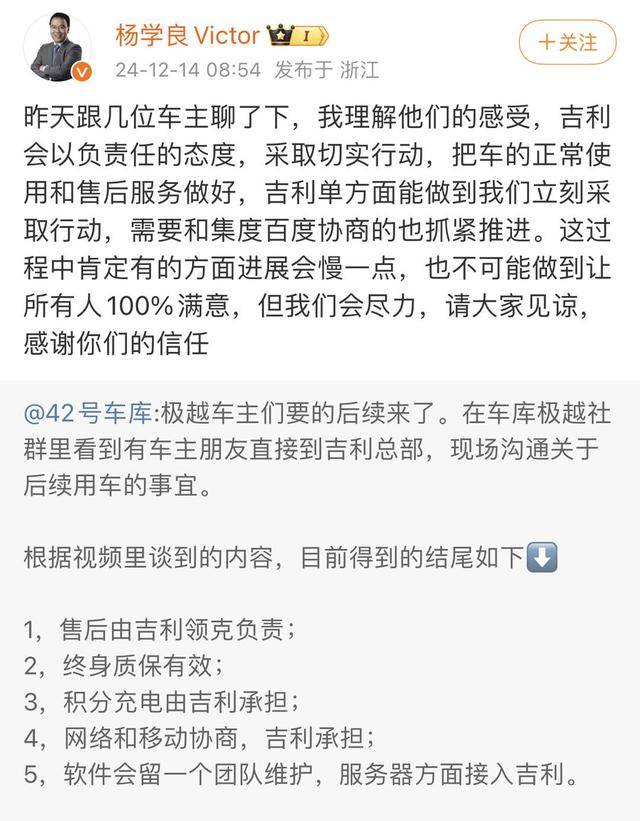Screen dimensions: 640x821
Task: Follow 杨学良 Victor with the +关注 button
Action: point(567,42)
